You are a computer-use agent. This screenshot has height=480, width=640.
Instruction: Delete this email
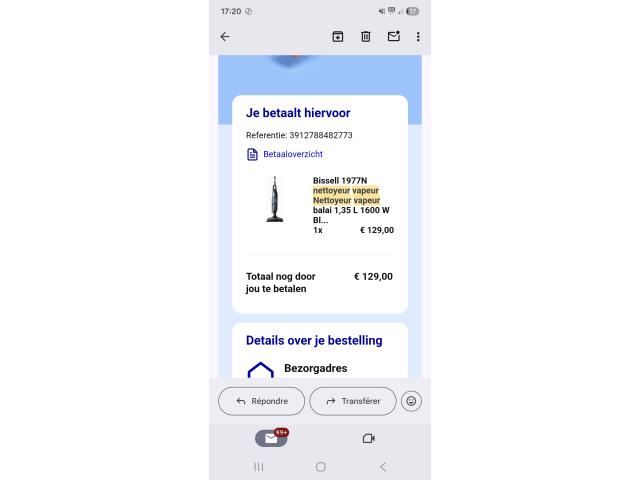[366, 37]
